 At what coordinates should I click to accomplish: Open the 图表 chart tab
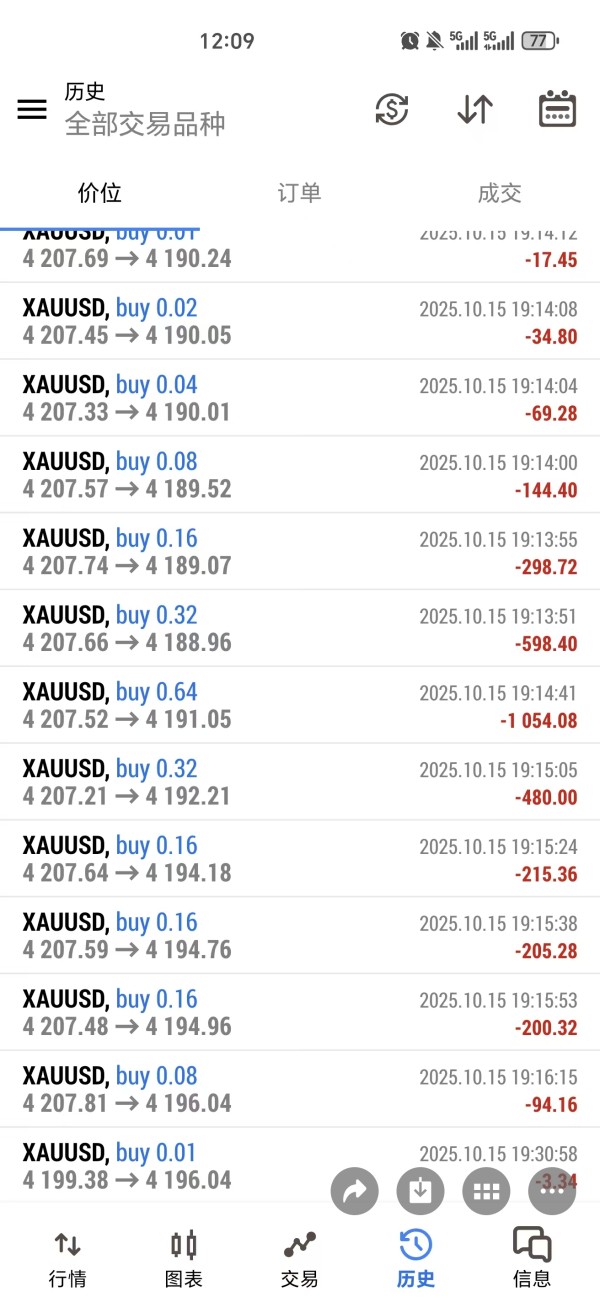coord(183,1258)
